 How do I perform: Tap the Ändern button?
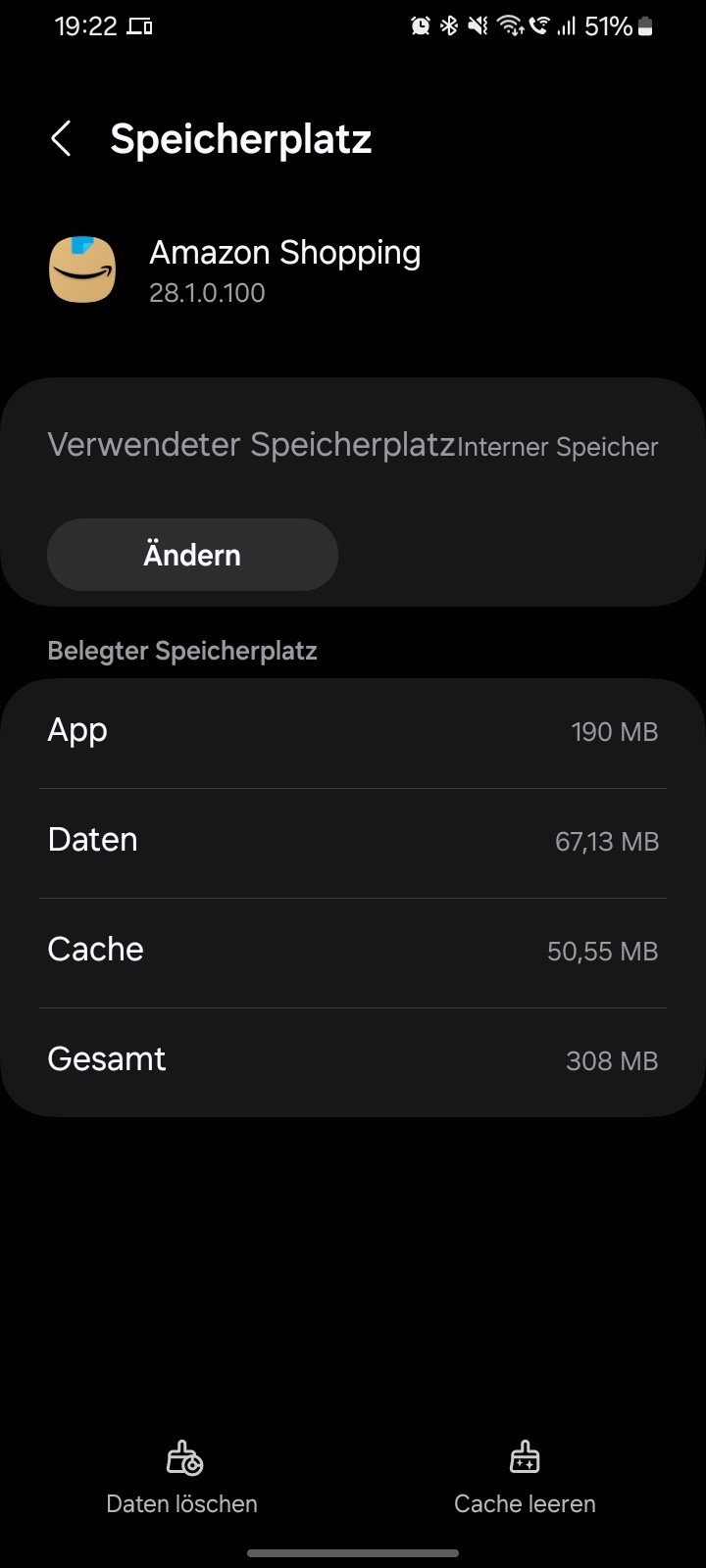pyautogui.click(x=192, y=555)
